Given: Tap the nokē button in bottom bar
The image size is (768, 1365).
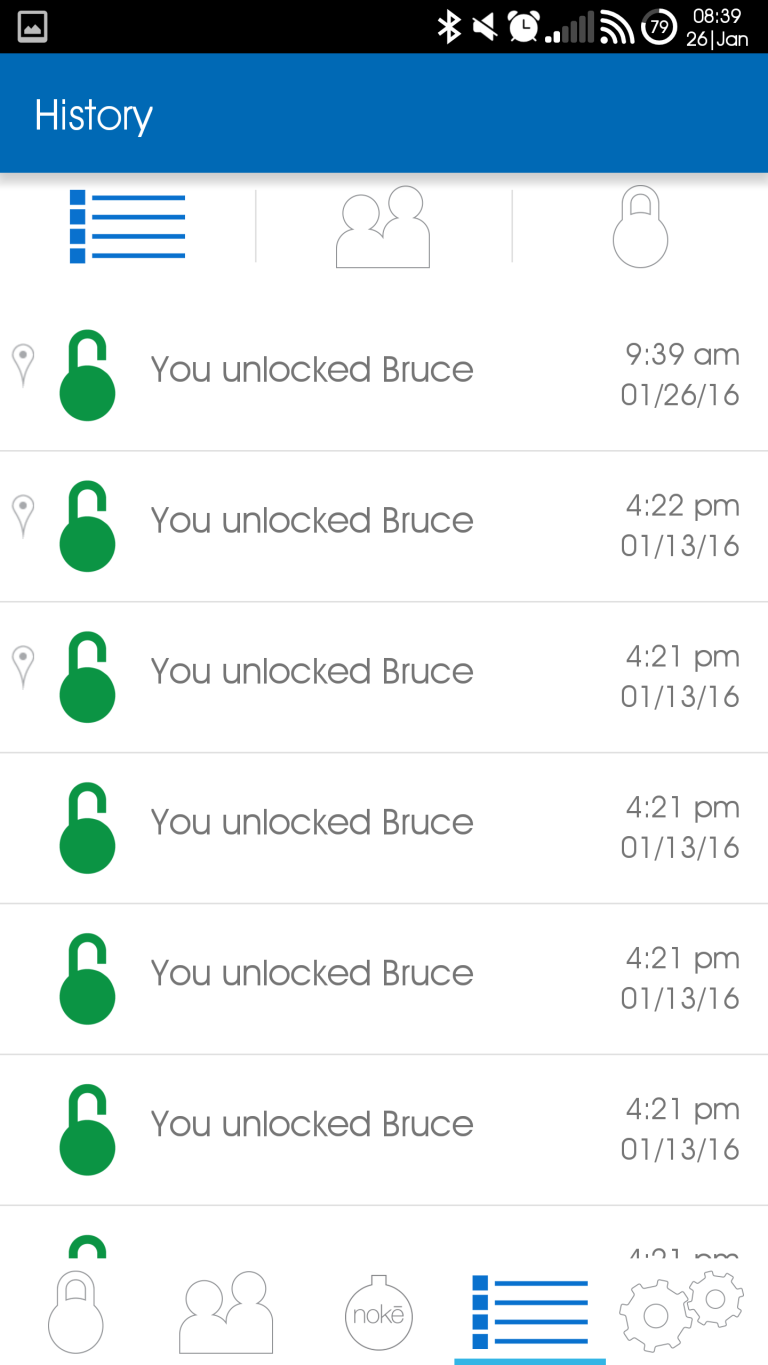Looking at the screenshot, I should pyautogui.click(x=379, y=1312).
